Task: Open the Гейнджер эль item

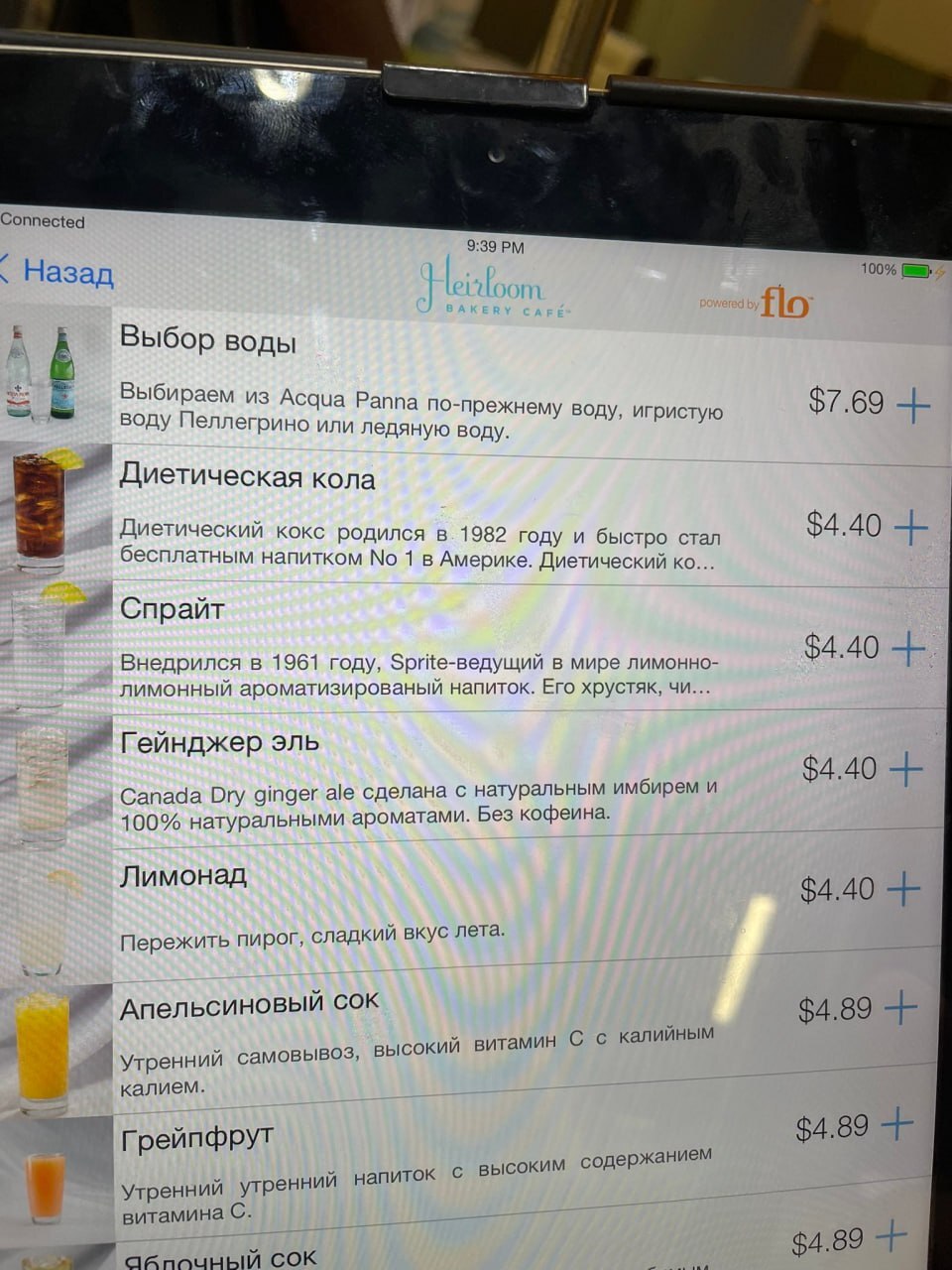Action: pos(416,774)
